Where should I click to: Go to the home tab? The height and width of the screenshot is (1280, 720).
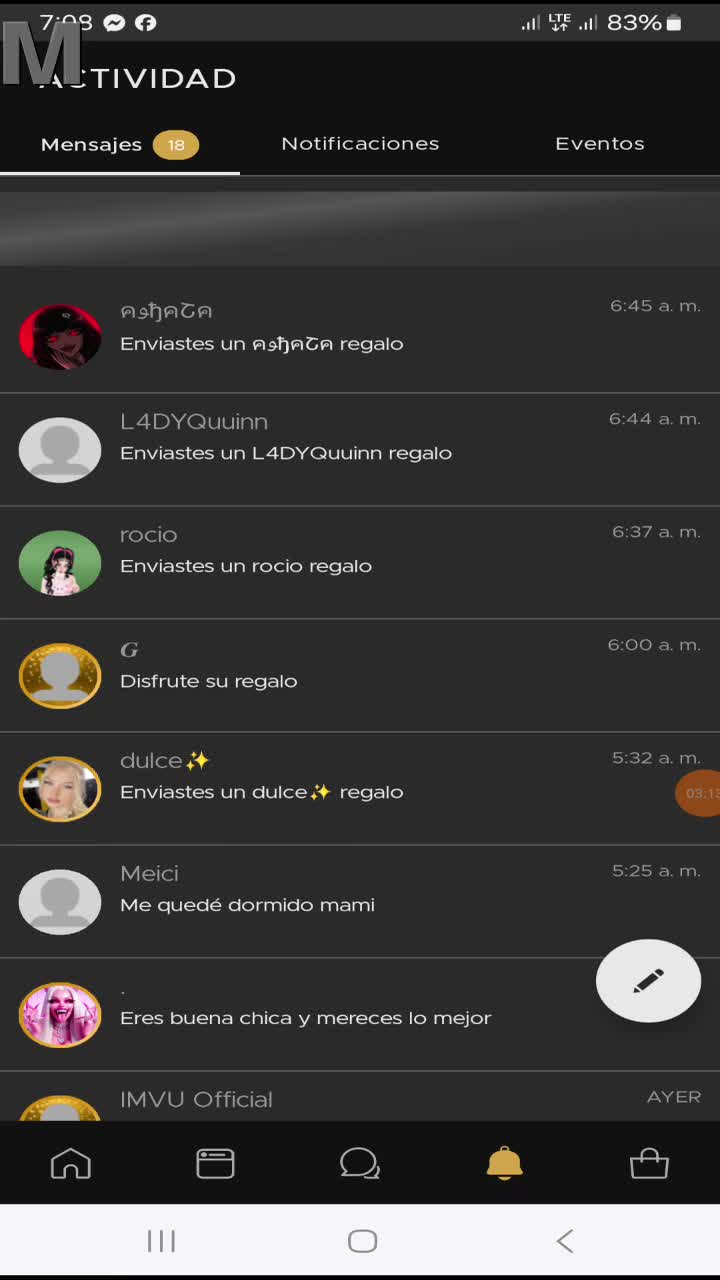click(x=71, y=1163)
